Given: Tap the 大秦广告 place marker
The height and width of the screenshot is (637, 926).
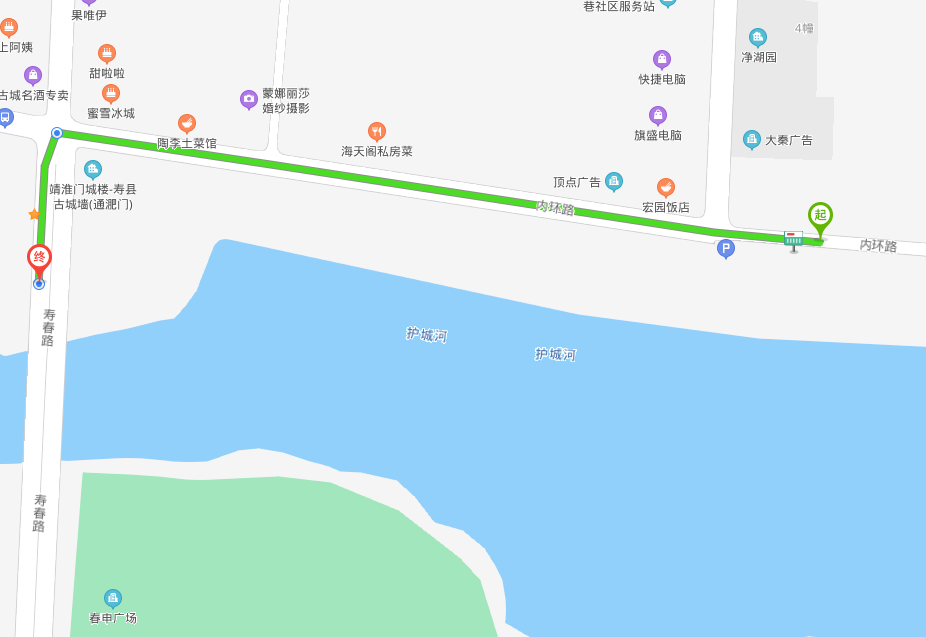Looking at the screenshot, I should coord(752,139).
